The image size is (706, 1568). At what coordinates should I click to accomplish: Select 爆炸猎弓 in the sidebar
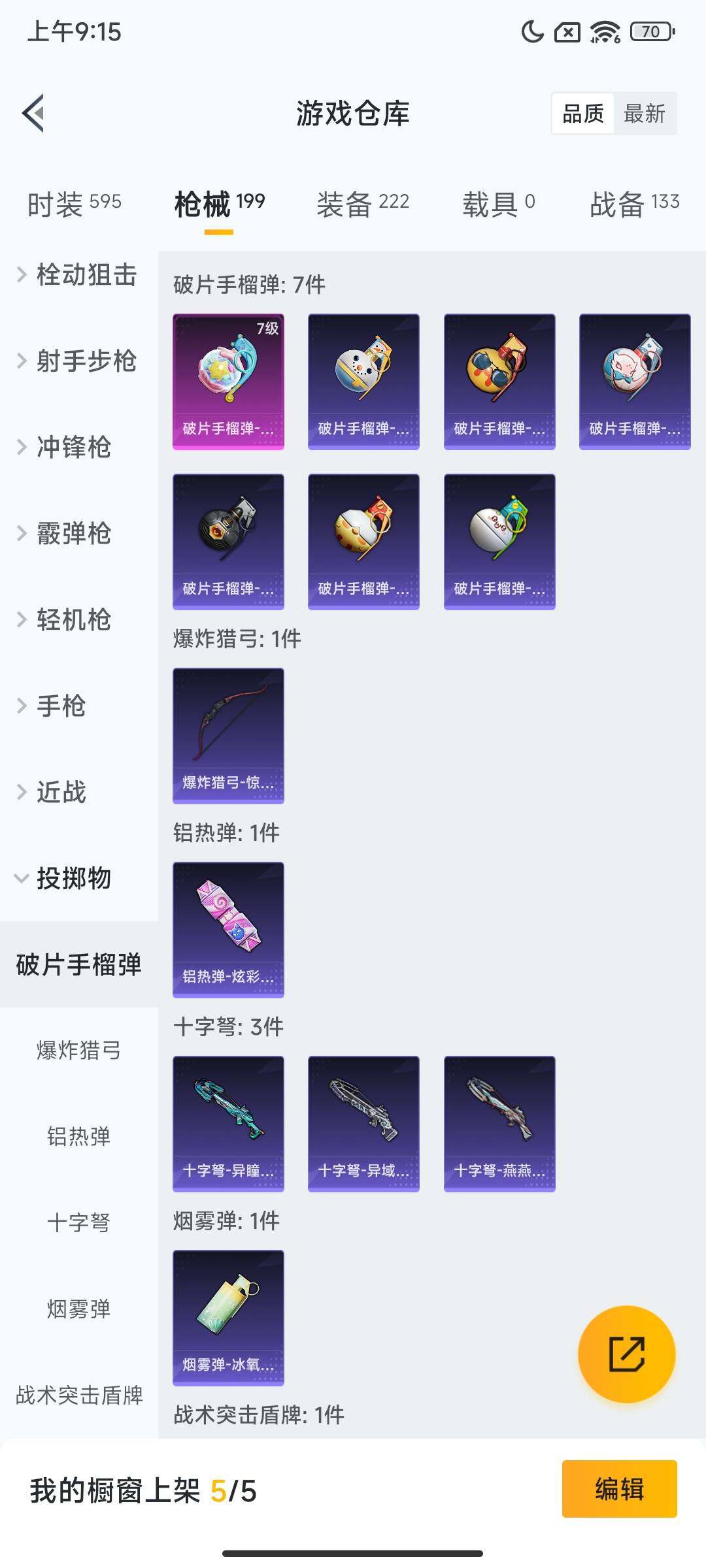[x=78, y=1051]
